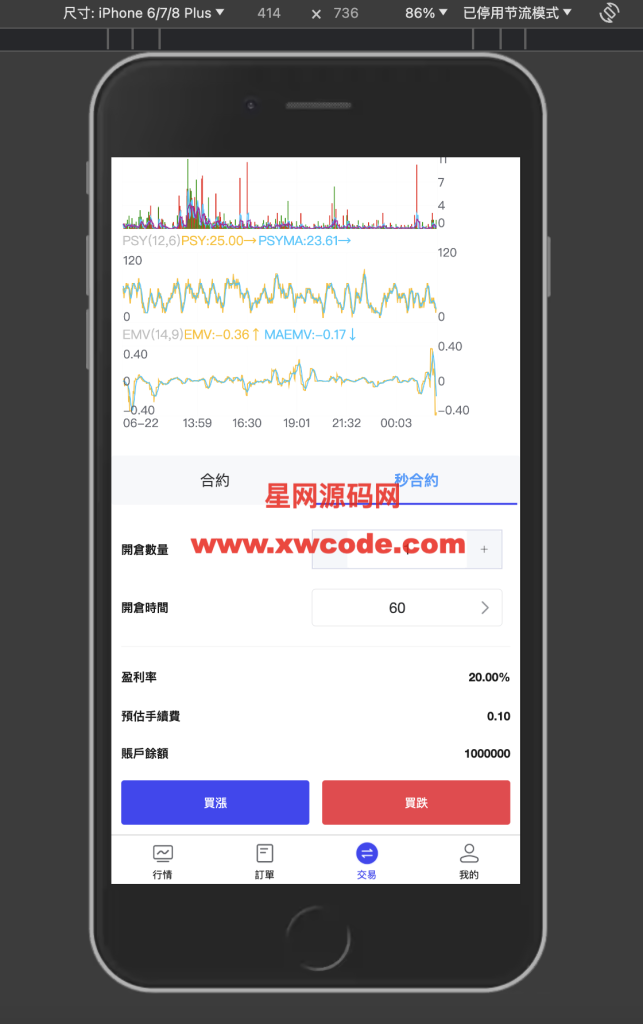643x1024 pixels.
Task: Open the 已停用节流模式 throttling dropdown
Action: click(517, 13)
